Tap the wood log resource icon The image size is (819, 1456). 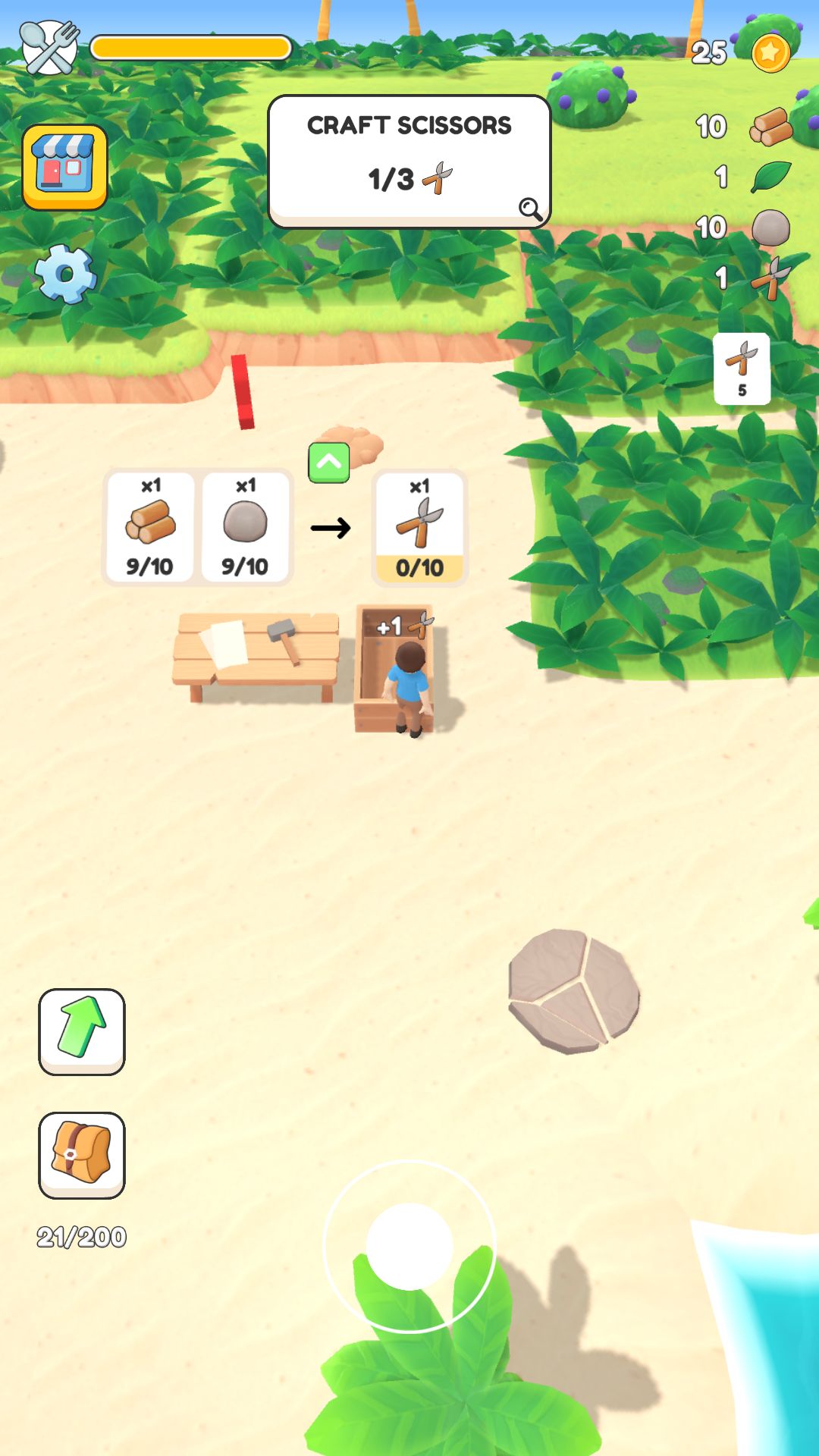tap(770, 127)
